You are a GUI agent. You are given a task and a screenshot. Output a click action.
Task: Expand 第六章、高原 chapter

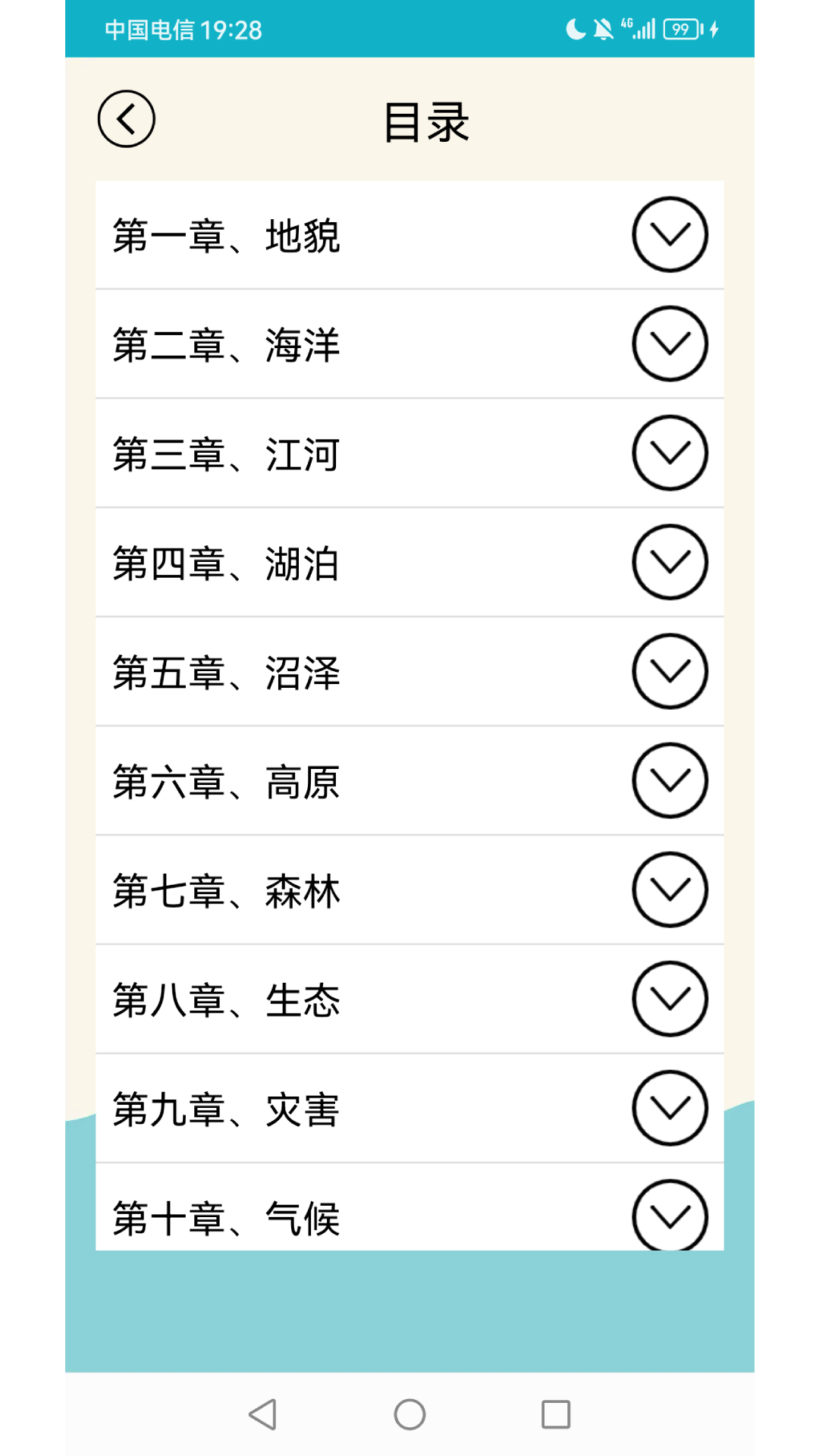tap(670, 781)
